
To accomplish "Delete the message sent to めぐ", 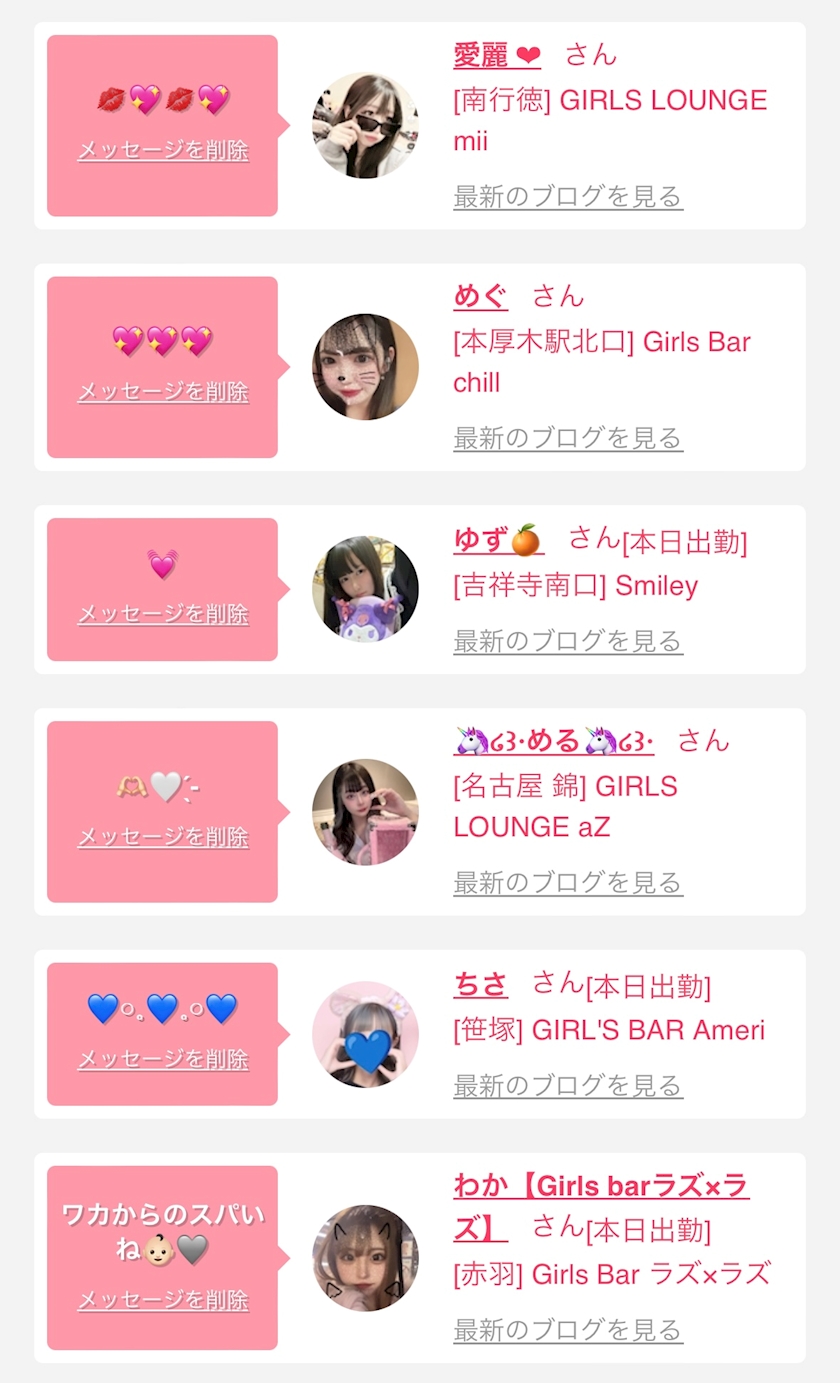I will tap(163, 392).
